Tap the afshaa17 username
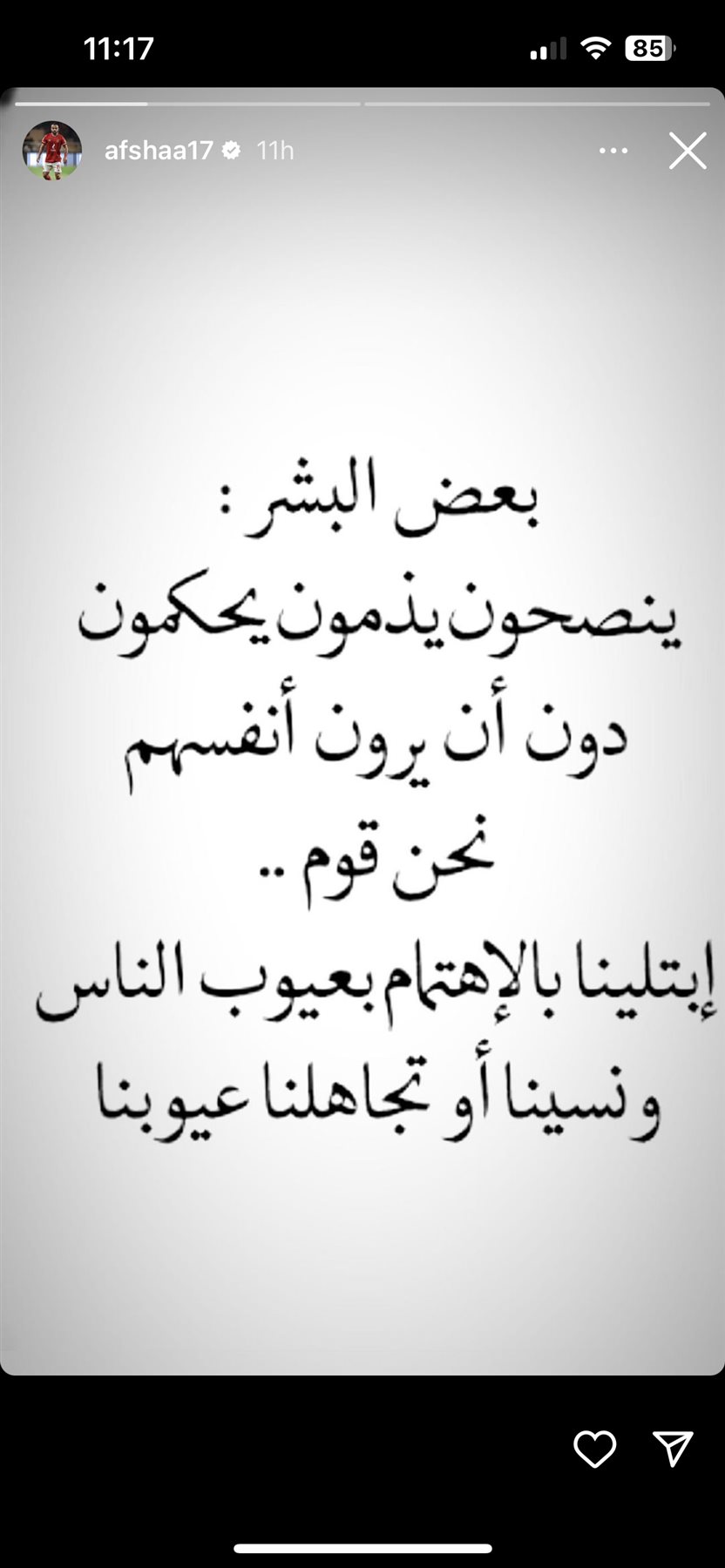 point(159,151)
